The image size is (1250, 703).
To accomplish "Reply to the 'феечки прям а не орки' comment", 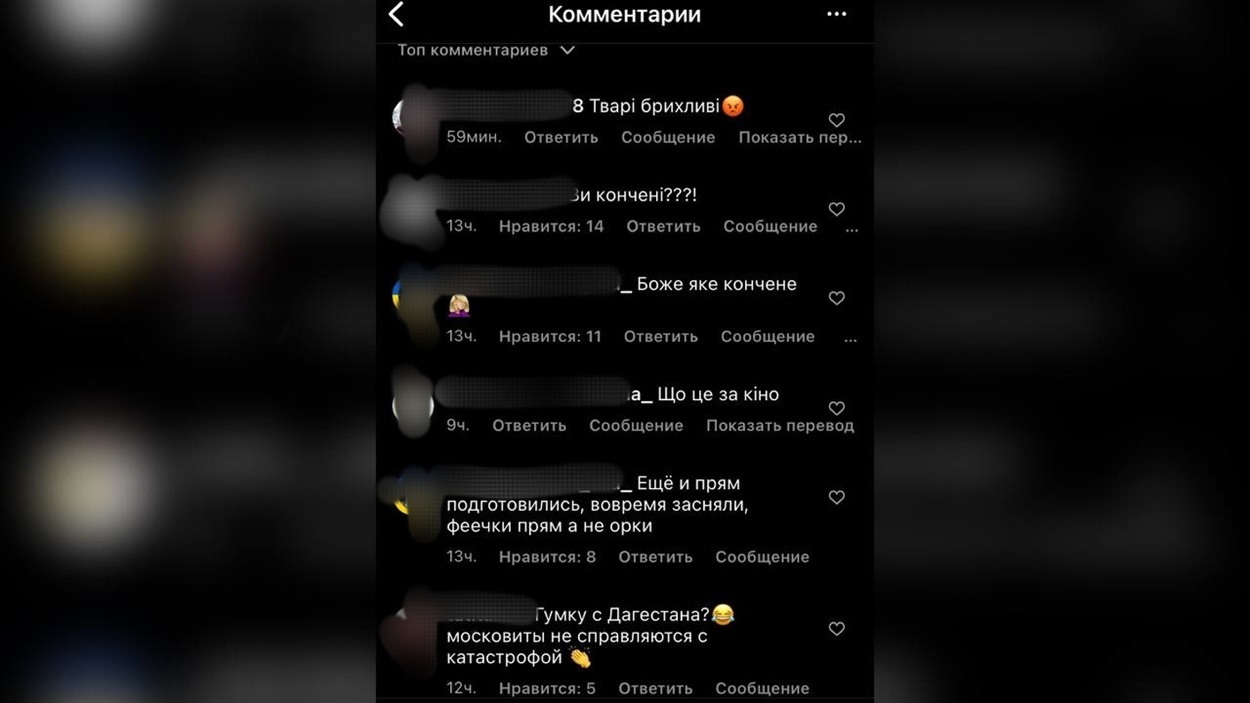I will tap(655, 556).
